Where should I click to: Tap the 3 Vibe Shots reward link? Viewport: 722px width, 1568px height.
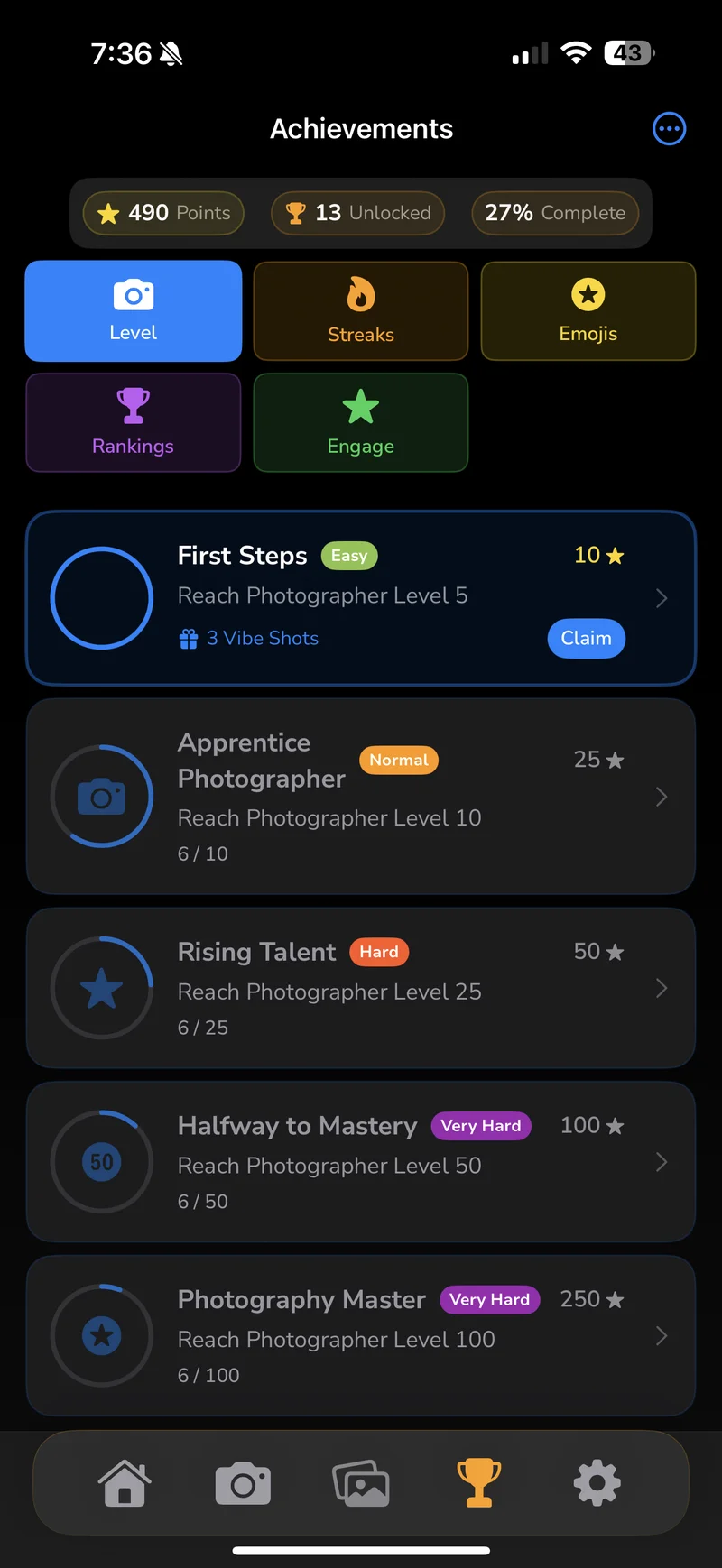coord(249,638)
